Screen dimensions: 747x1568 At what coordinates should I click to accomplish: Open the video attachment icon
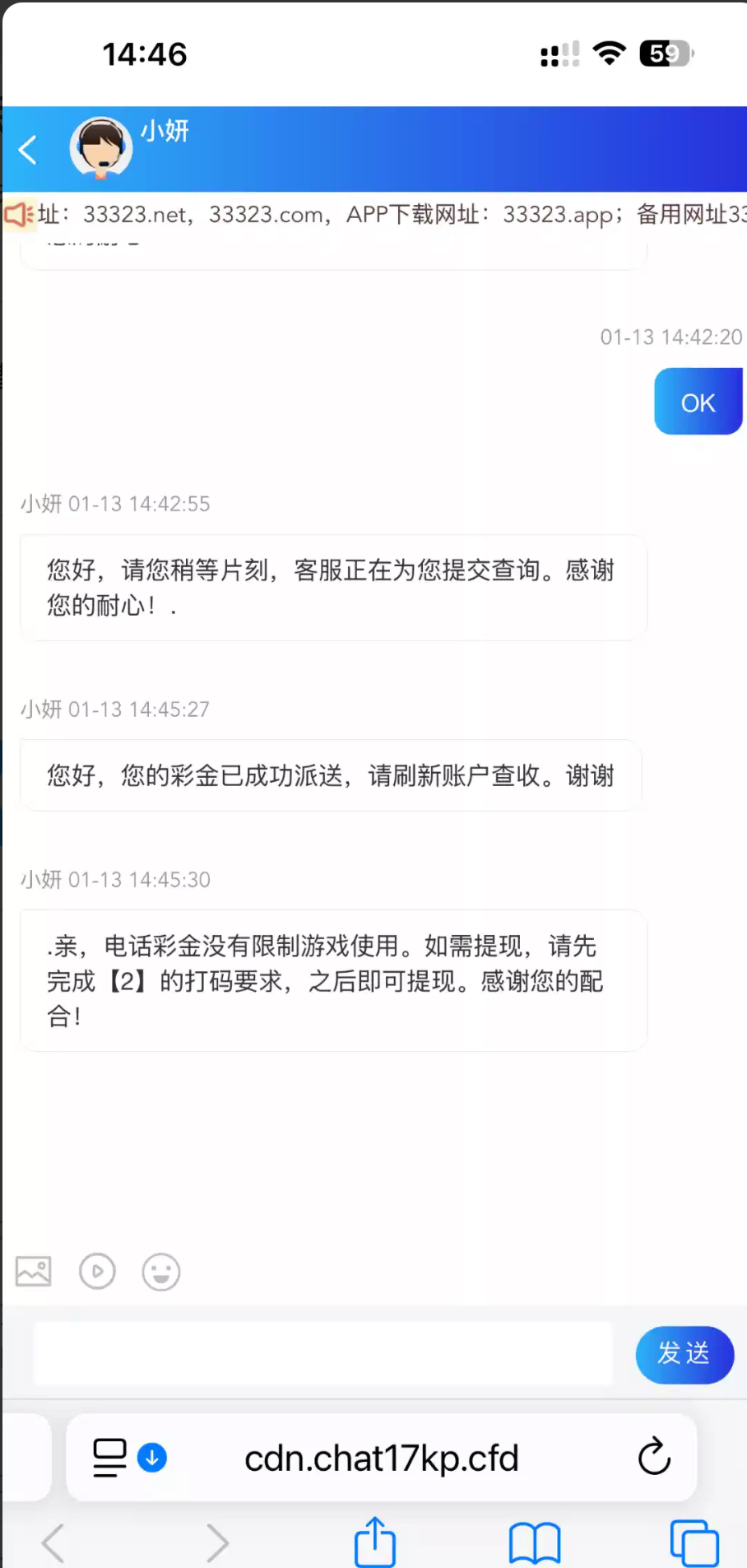coord(97,1272)
